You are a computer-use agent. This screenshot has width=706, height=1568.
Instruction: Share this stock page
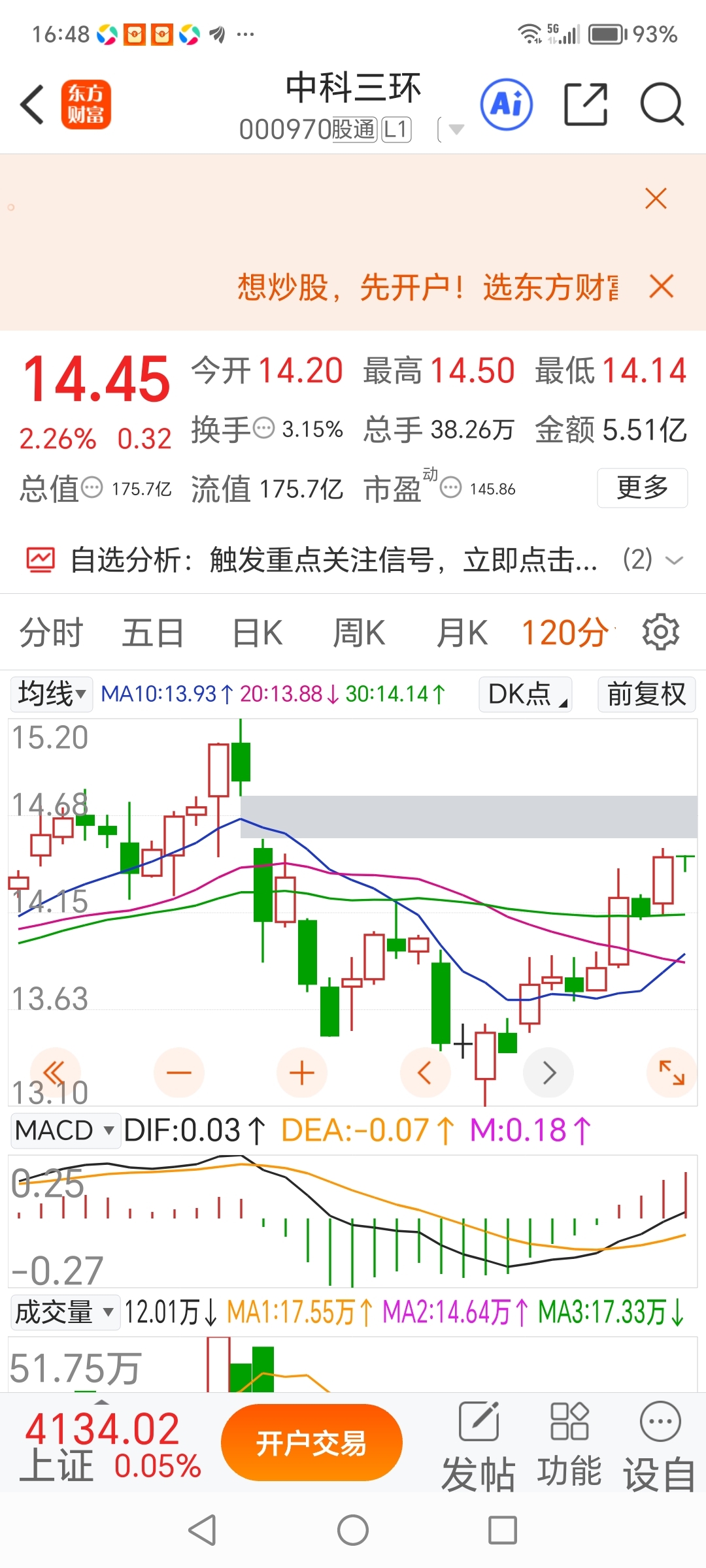(585, 105)
